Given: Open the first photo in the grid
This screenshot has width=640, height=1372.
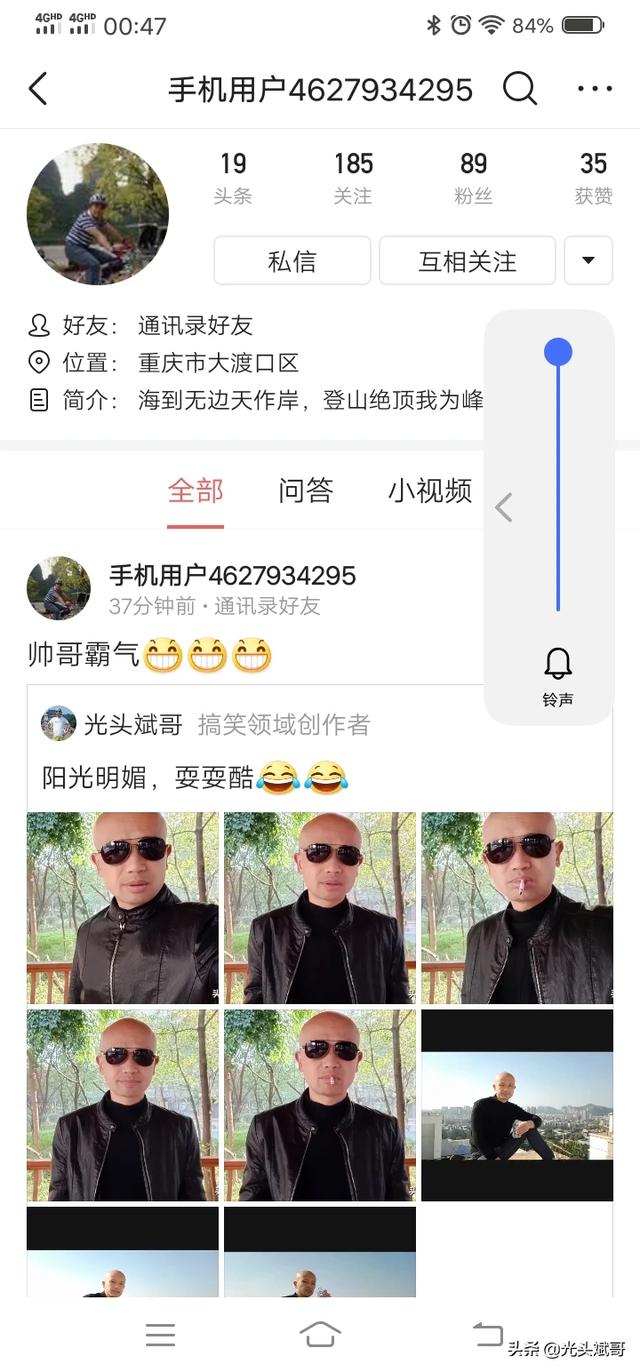Looking at the screenshot, I should (122, 907).
